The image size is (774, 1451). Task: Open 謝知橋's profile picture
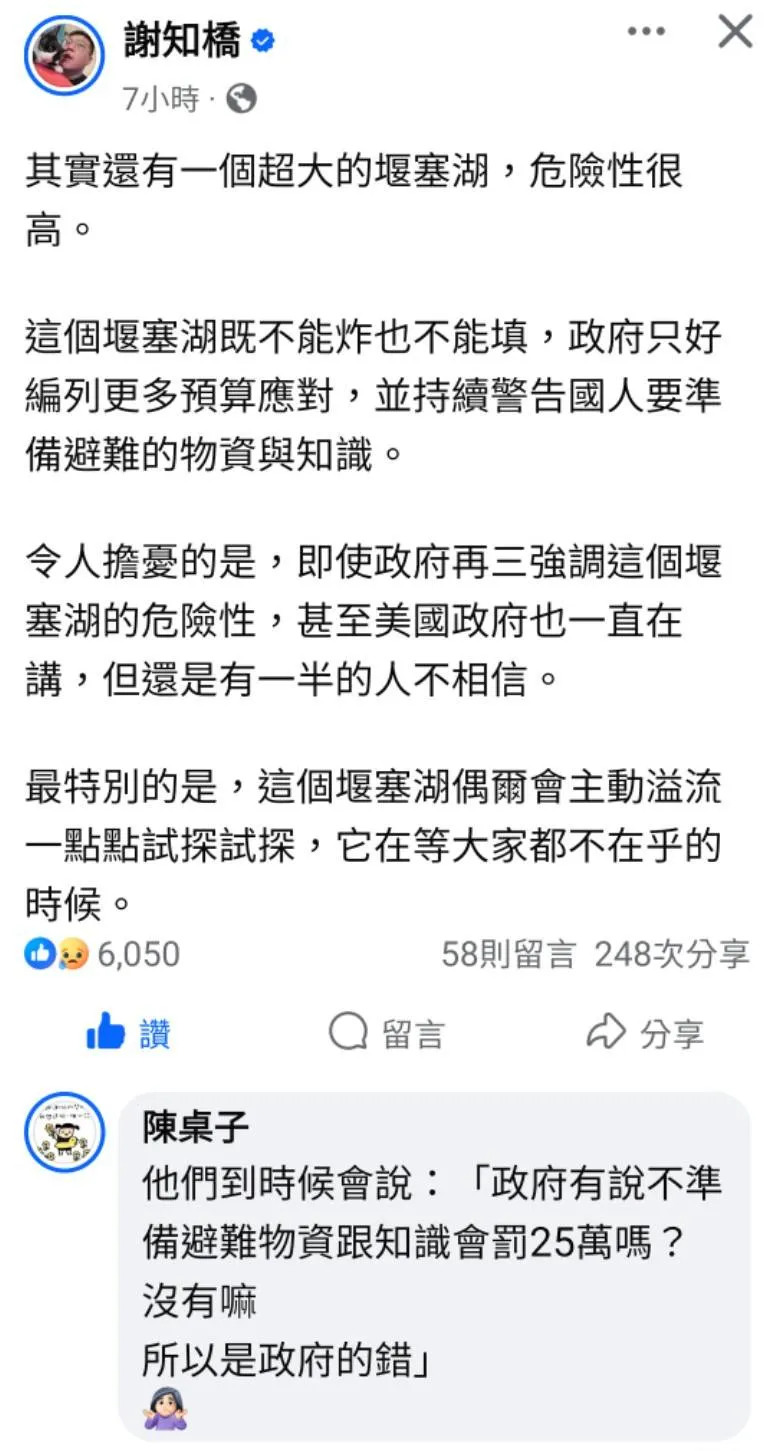(64, 56)
